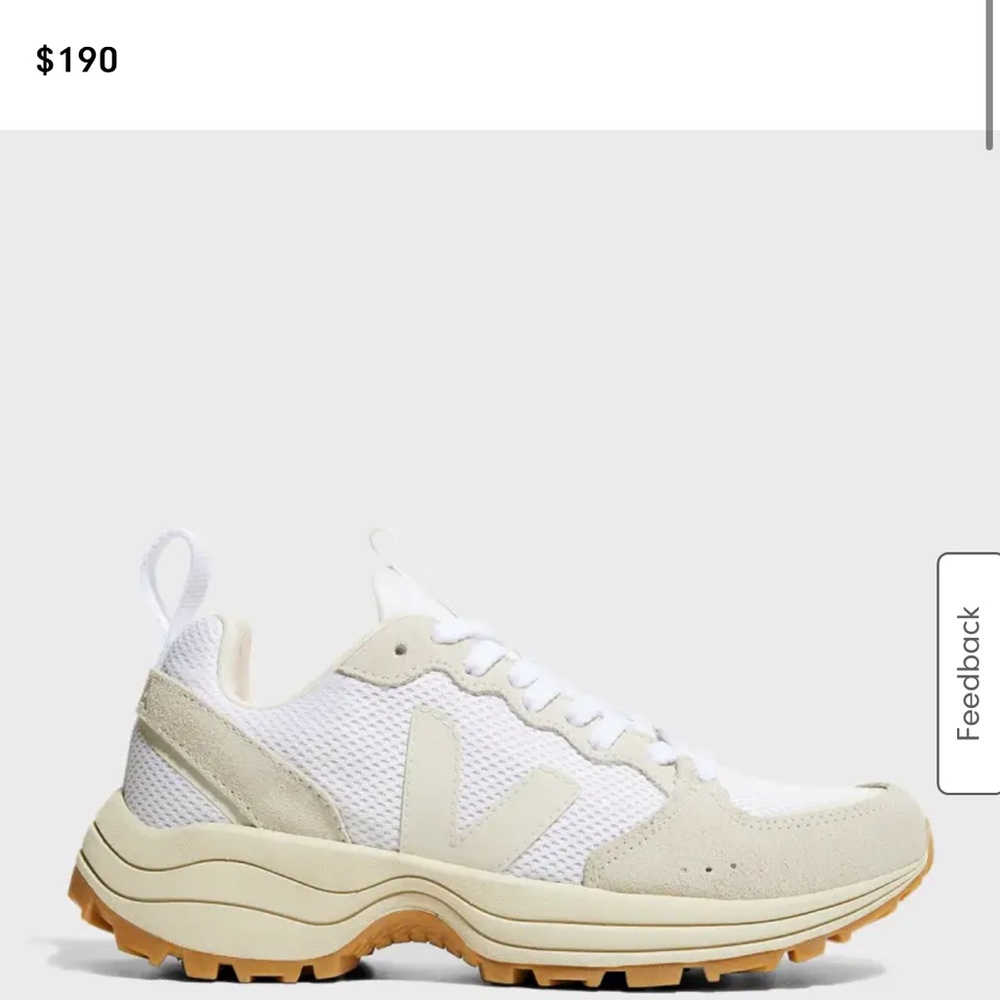Open the Feedback side tab
Screen dimensions: 1000x1000
coord(968,673)
